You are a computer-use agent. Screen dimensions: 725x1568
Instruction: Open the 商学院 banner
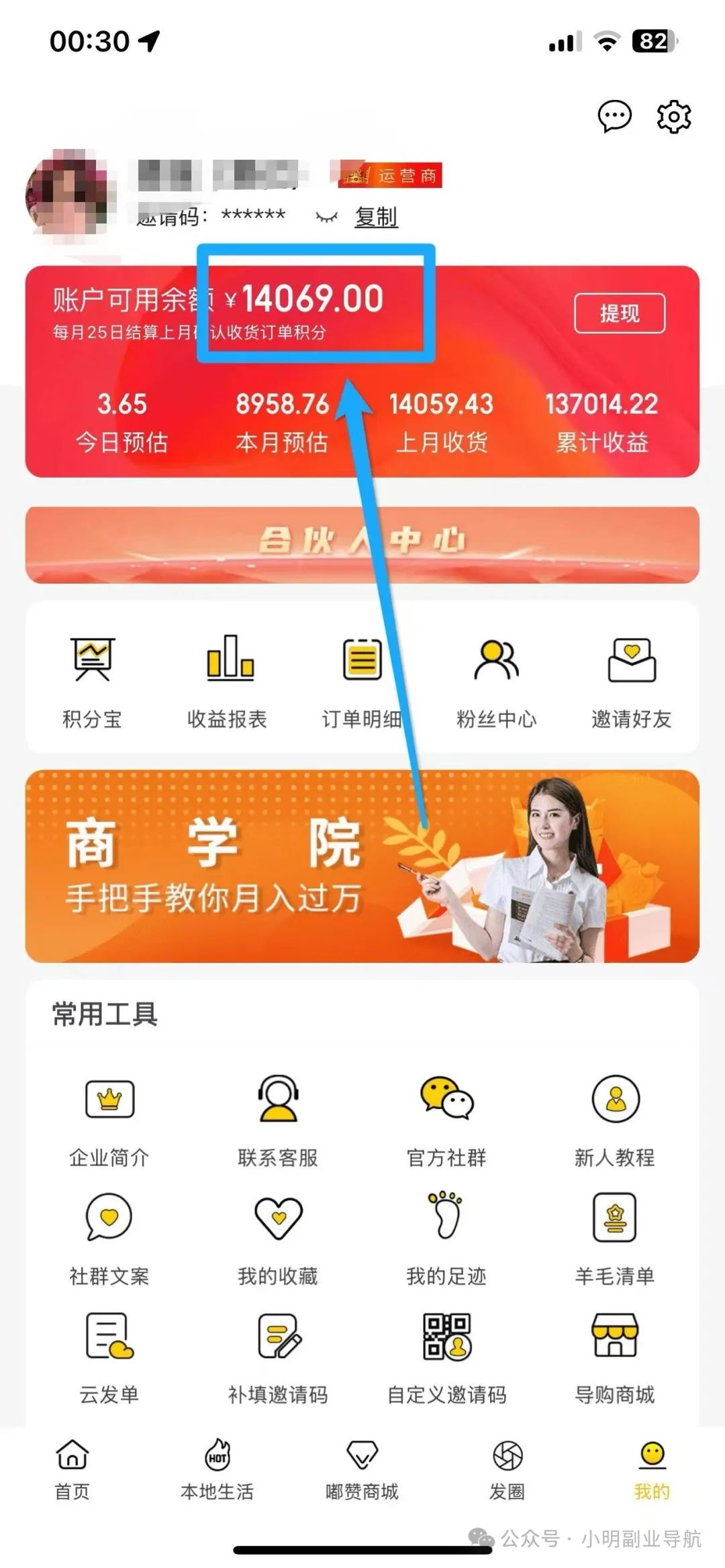(362, 866)
